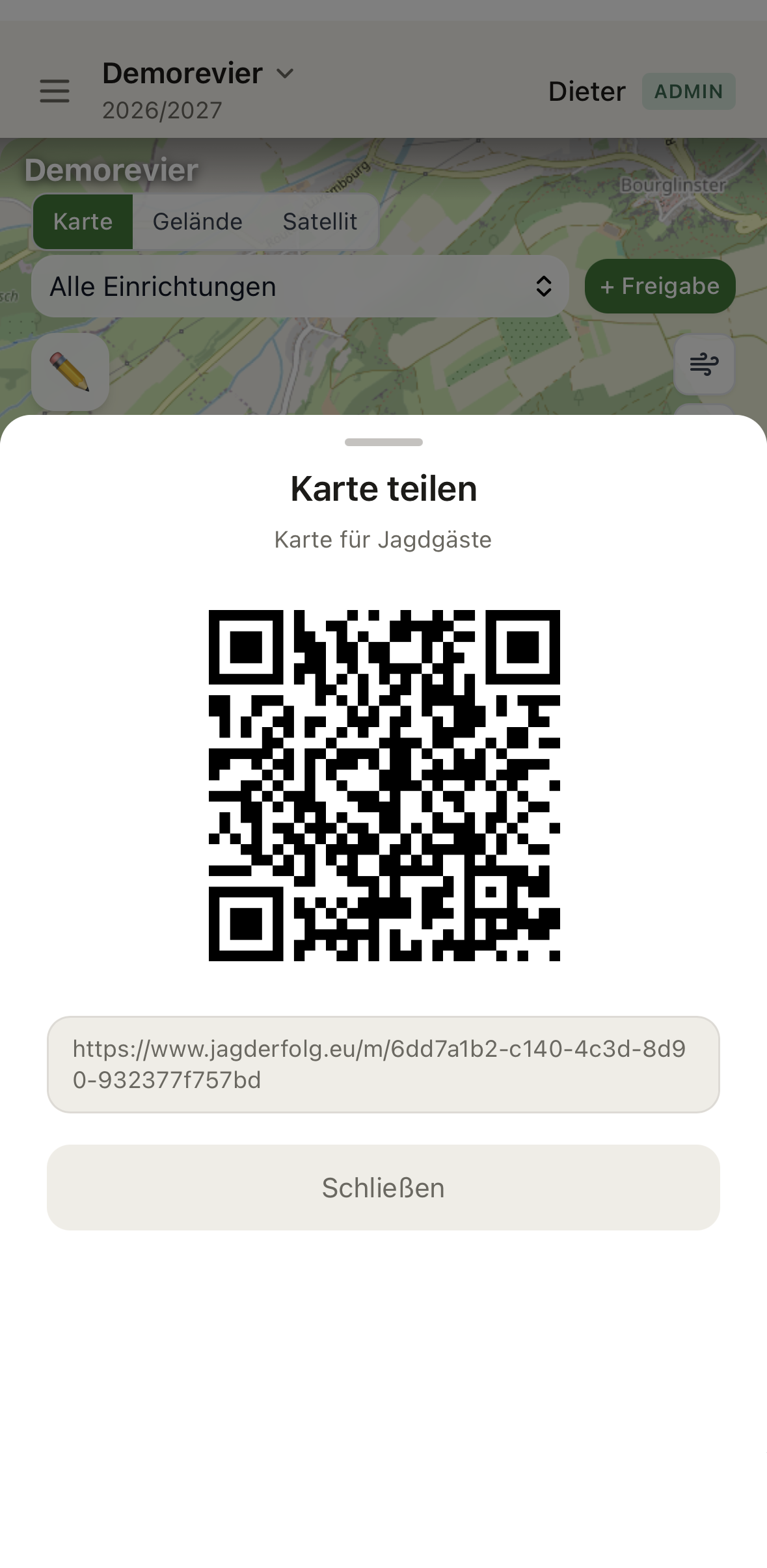Toggle the map edit mode via pencil button
Screen dimensions: 767x1568
tap(70, 371)
